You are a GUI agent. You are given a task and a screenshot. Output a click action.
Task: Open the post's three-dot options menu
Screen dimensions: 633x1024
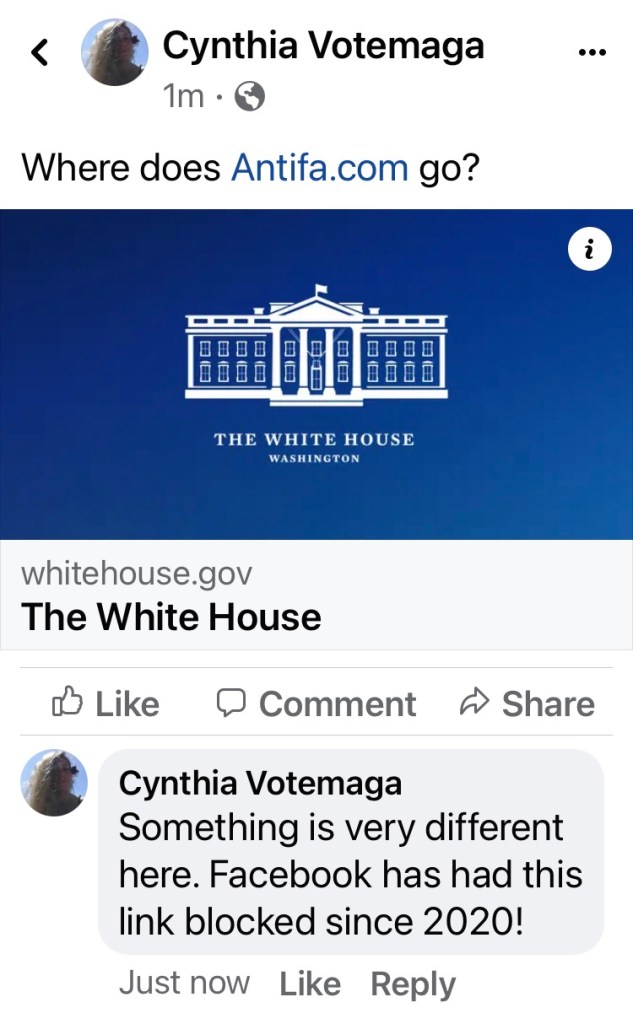(x=592, y=54)
